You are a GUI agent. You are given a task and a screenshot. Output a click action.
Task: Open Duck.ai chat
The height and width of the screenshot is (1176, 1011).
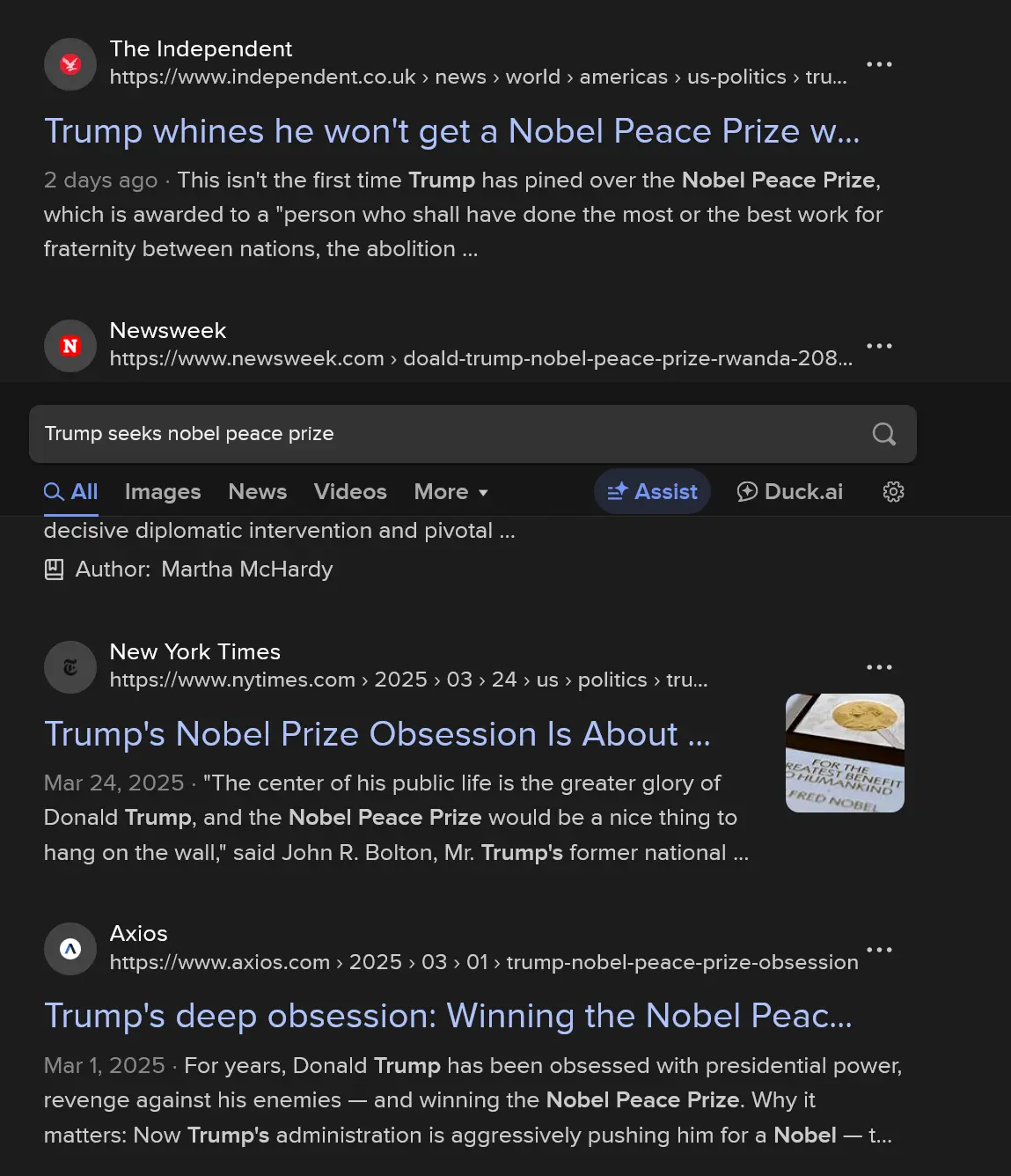click(789, 492)
